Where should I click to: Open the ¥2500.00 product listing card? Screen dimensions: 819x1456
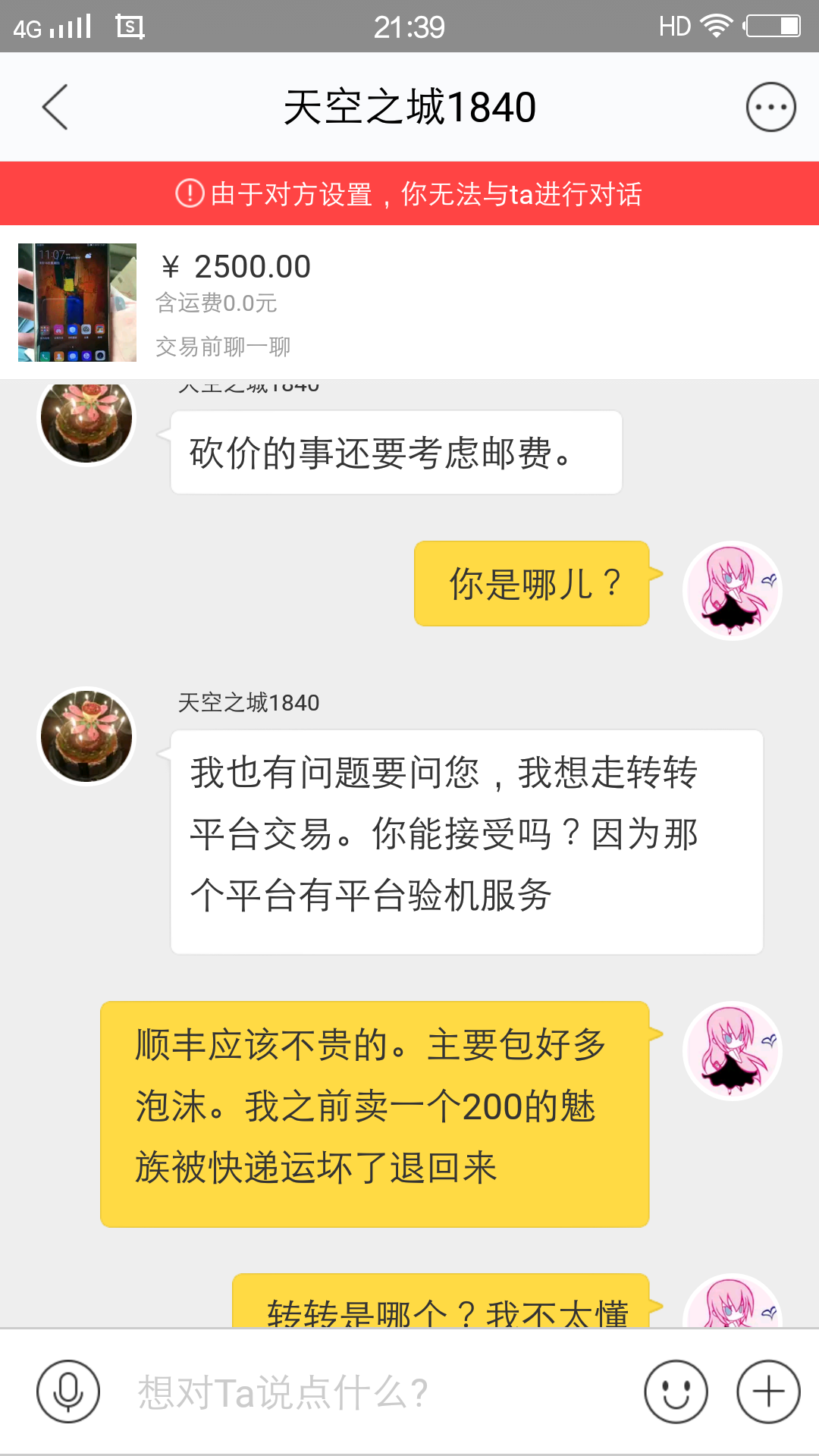(x=409, y=303)
